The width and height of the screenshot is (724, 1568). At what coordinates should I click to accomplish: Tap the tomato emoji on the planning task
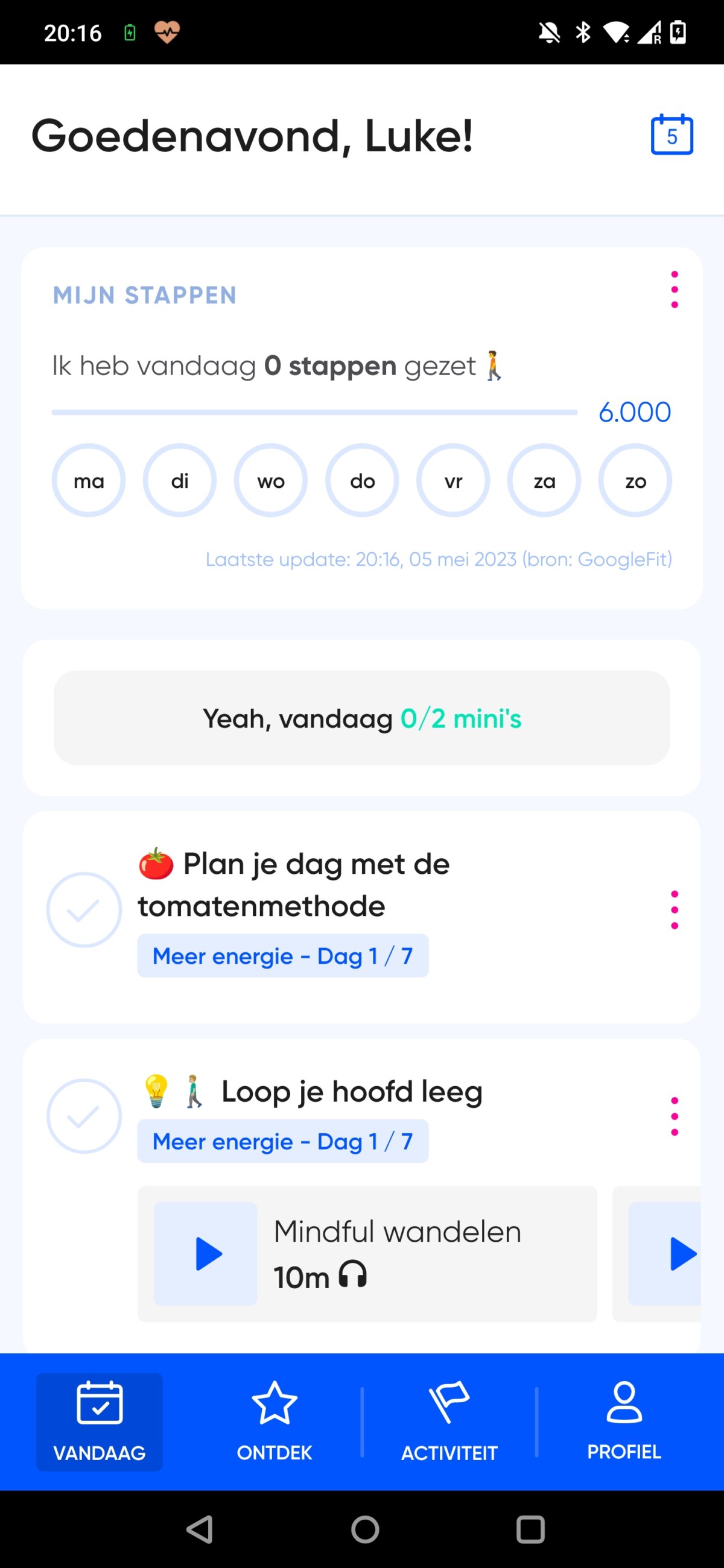click(155, 862)
